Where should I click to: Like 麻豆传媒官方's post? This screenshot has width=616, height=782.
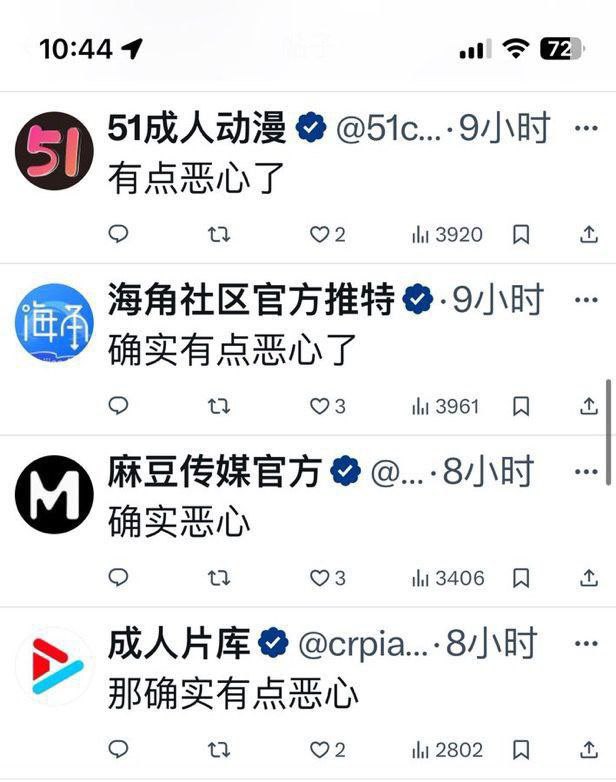point(320,578)
